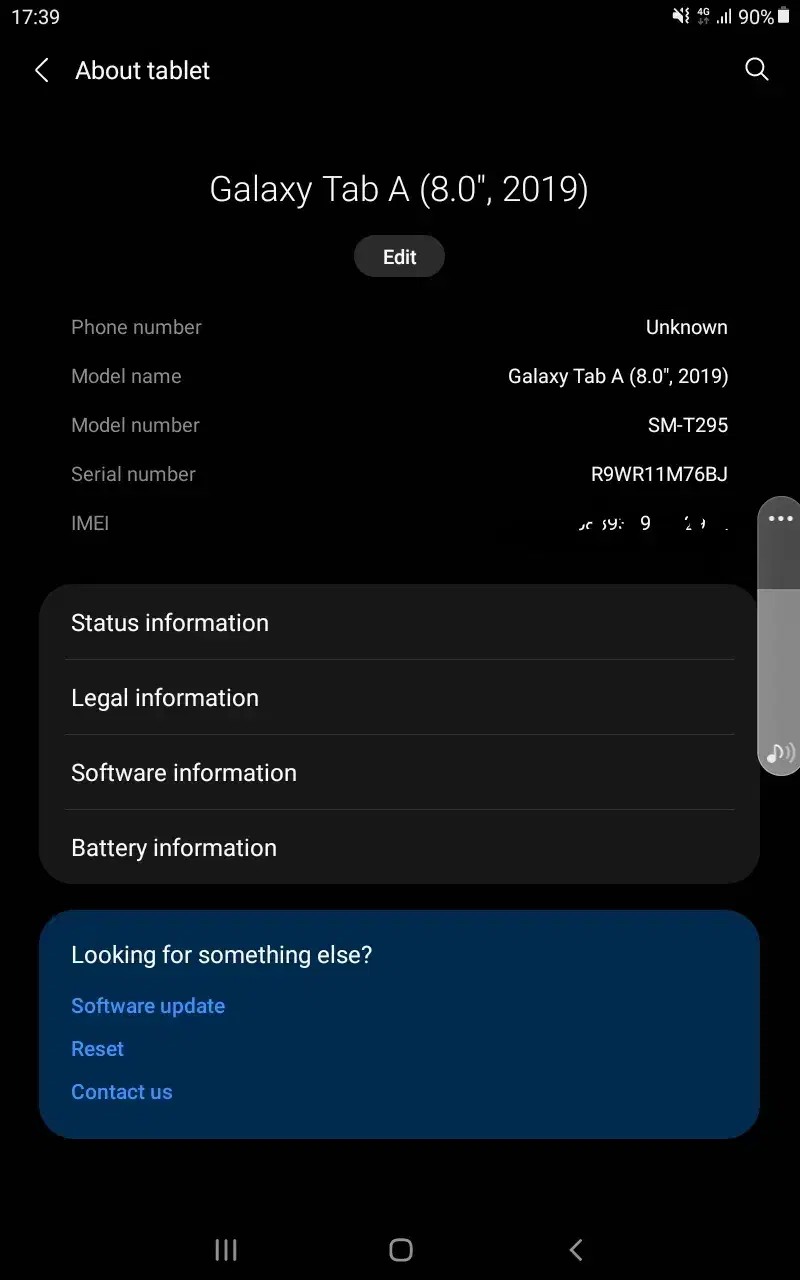Expand the volume panel's three-dot menu
The image size is (800, 1280).
(780, 519)
